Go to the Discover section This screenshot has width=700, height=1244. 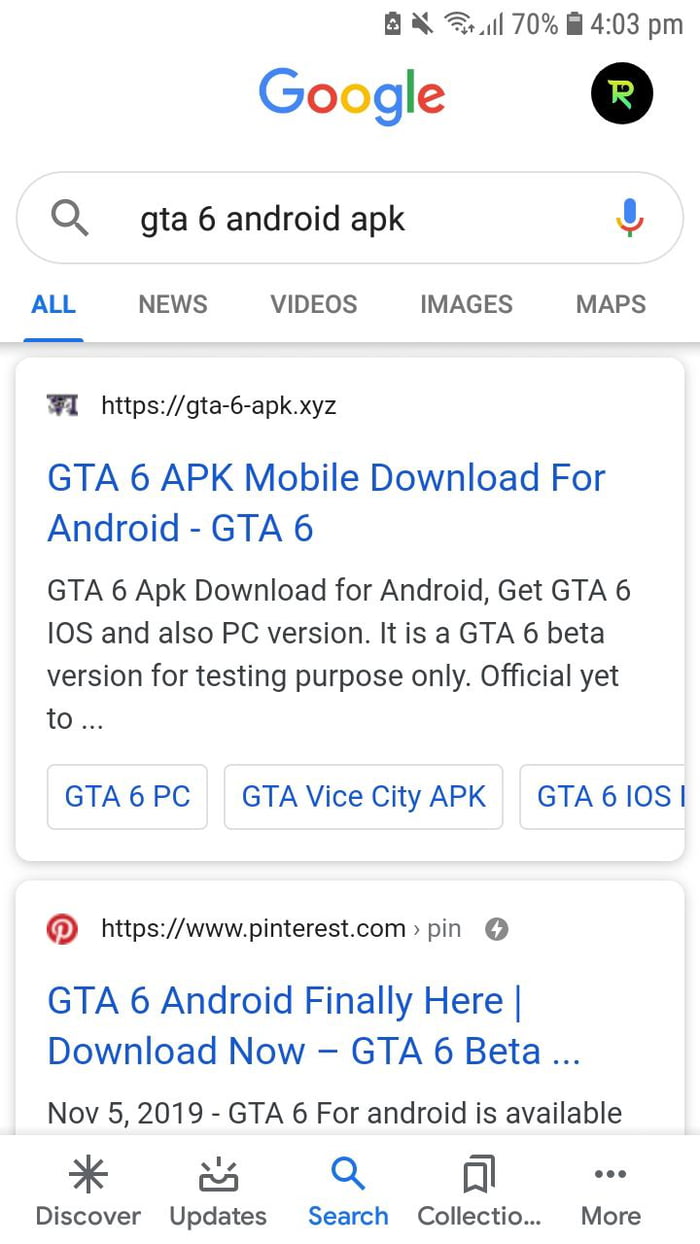click(x=88, y=1190)
